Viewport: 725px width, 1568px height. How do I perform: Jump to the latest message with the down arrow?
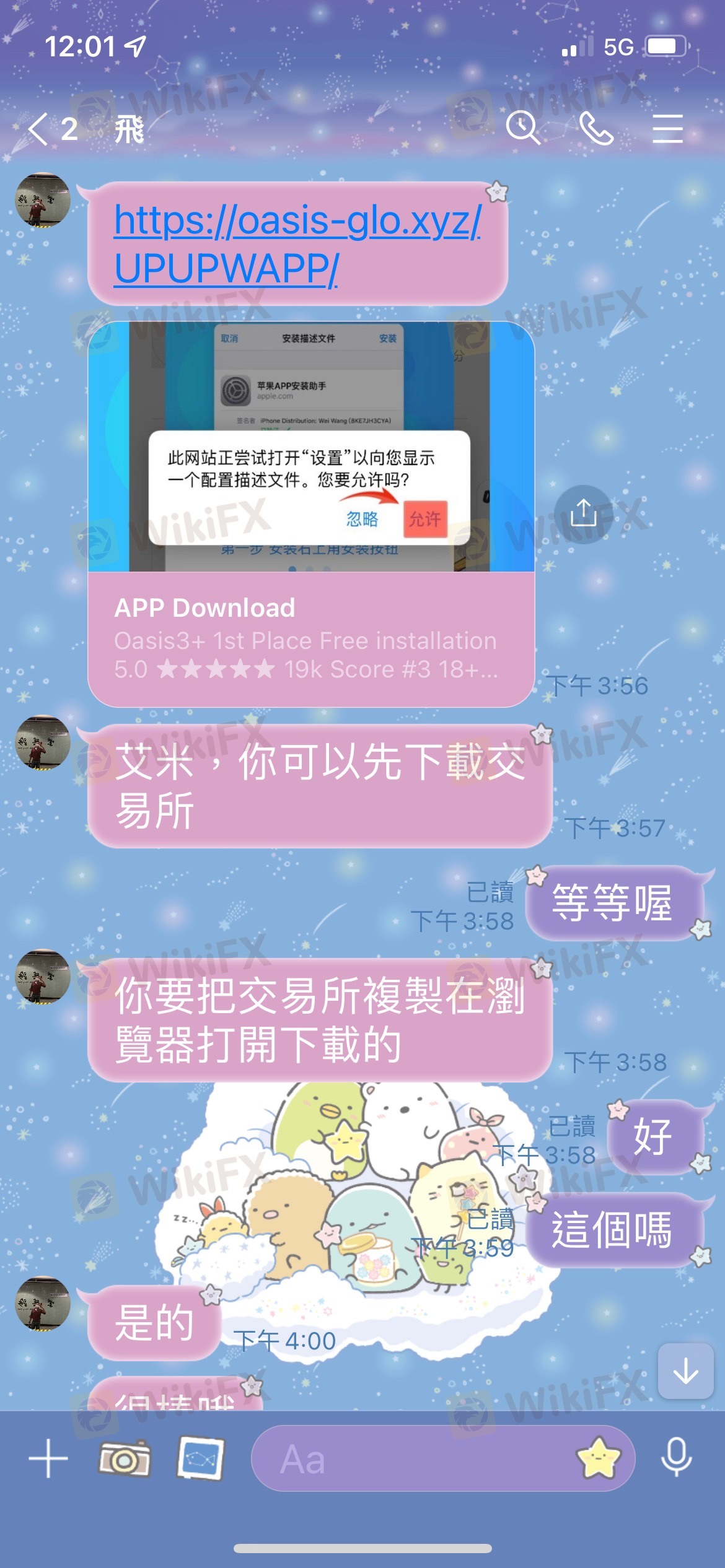coord(685,1372)
